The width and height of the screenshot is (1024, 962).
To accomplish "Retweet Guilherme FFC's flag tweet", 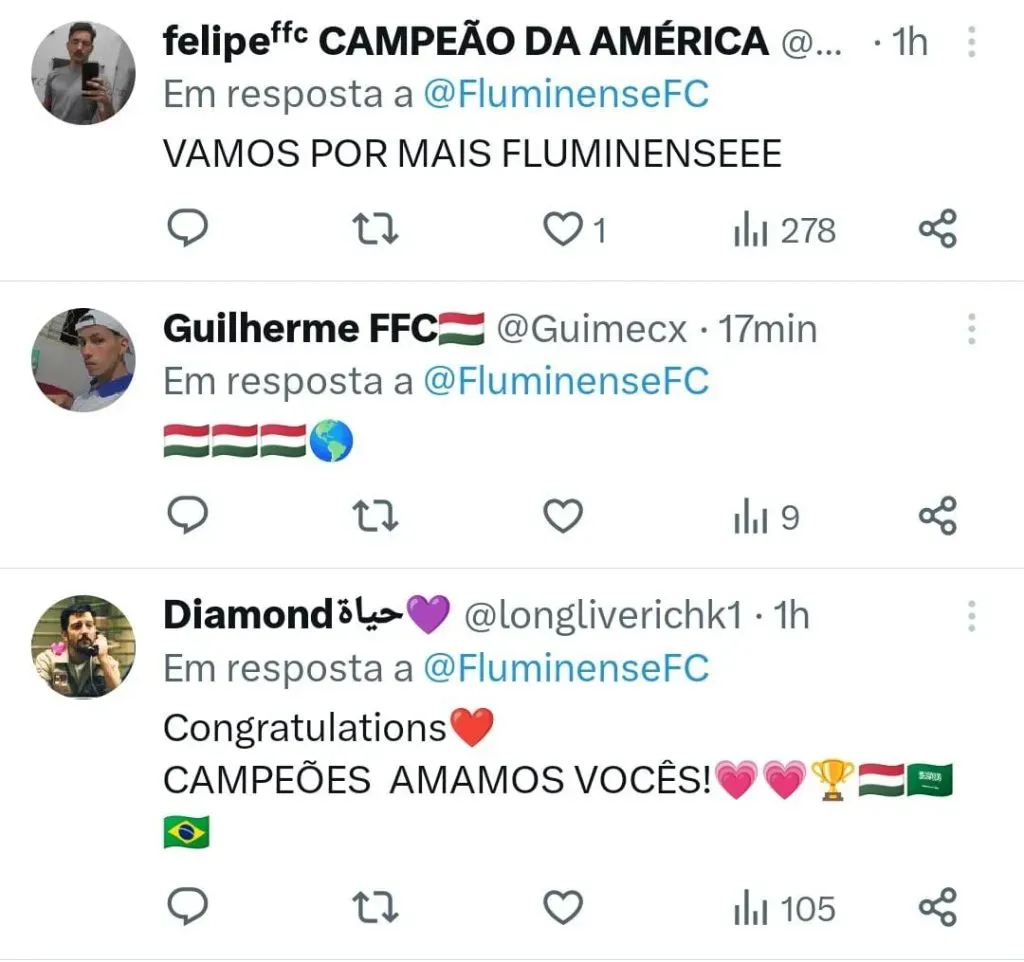I will pyautogui.click(x=379, y=517).
